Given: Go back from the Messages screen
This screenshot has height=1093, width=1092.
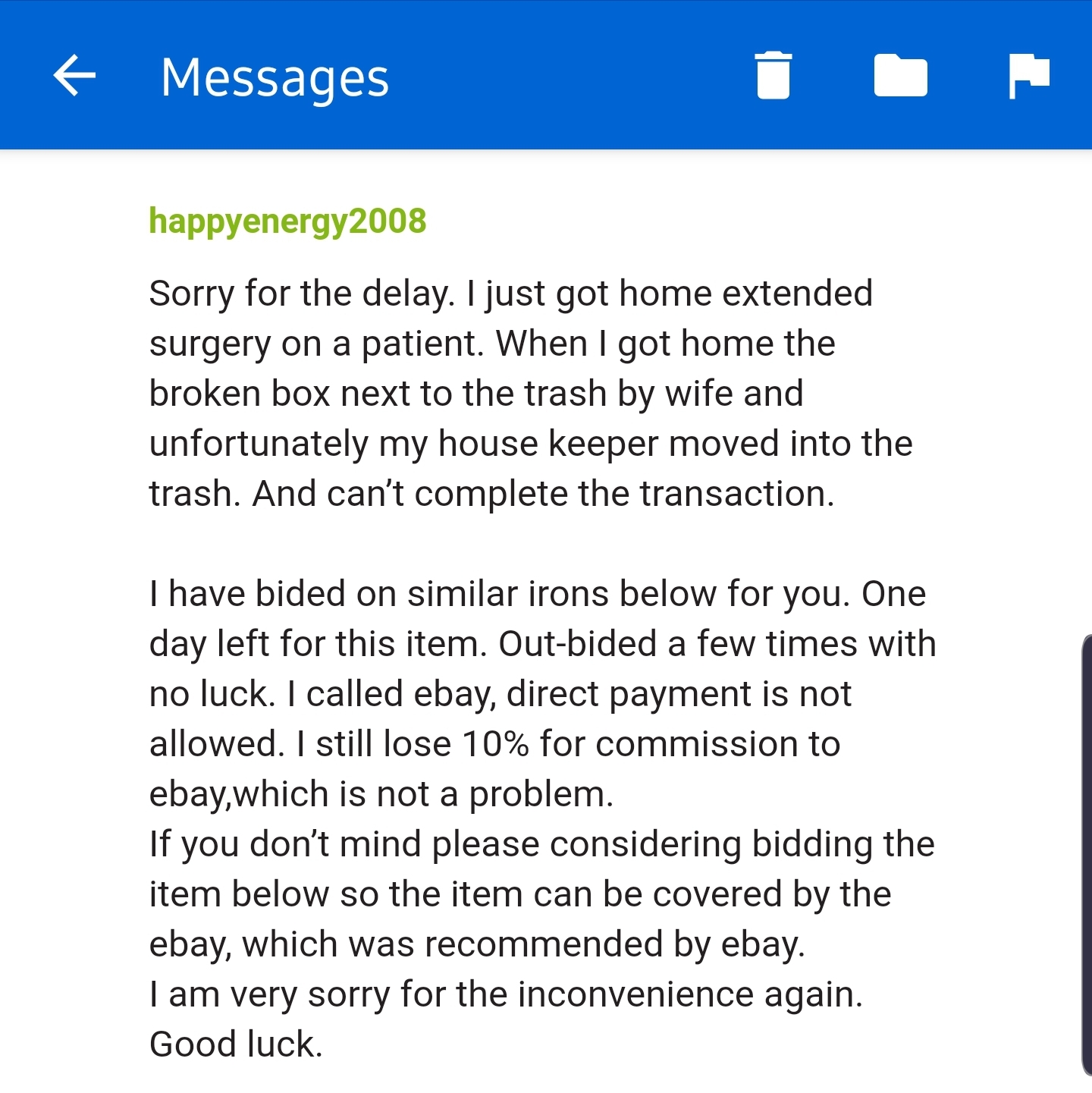Looking at the screenshot, I should 74,76.
